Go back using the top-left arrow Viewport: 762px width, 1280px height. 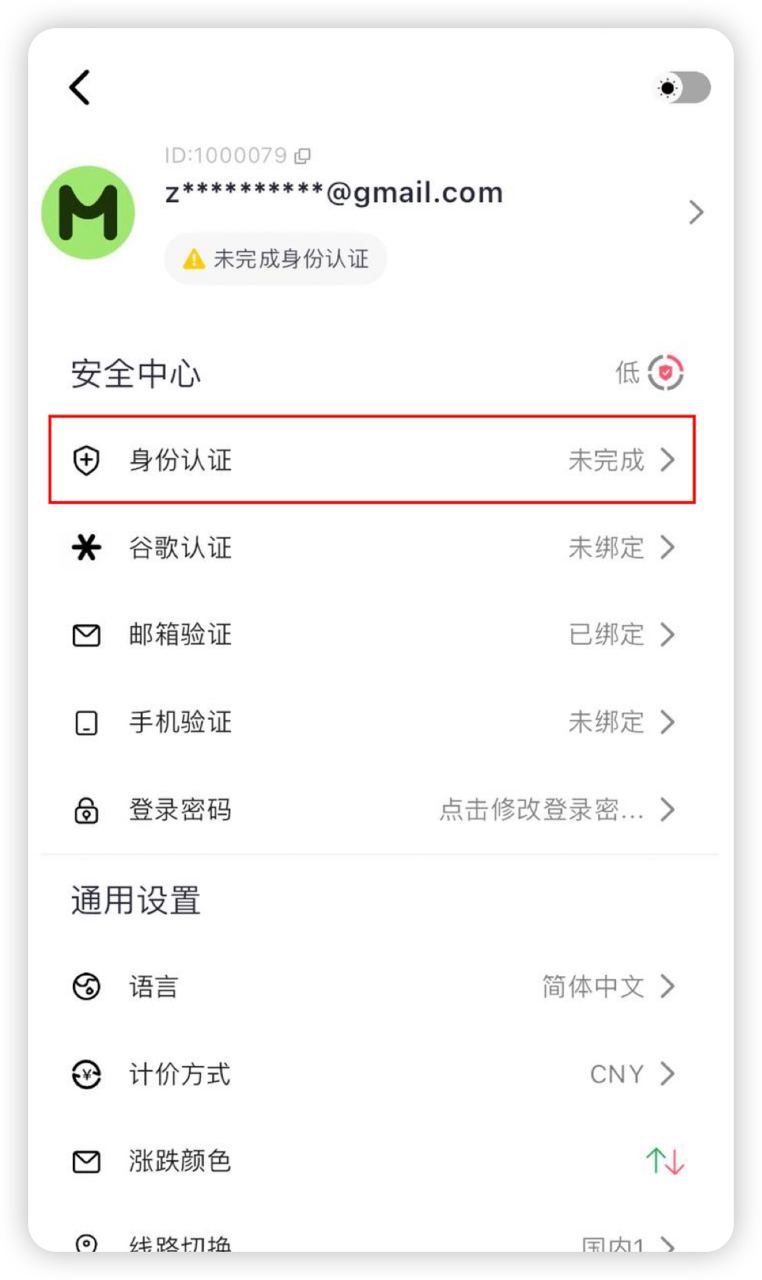tap(80, 88)
